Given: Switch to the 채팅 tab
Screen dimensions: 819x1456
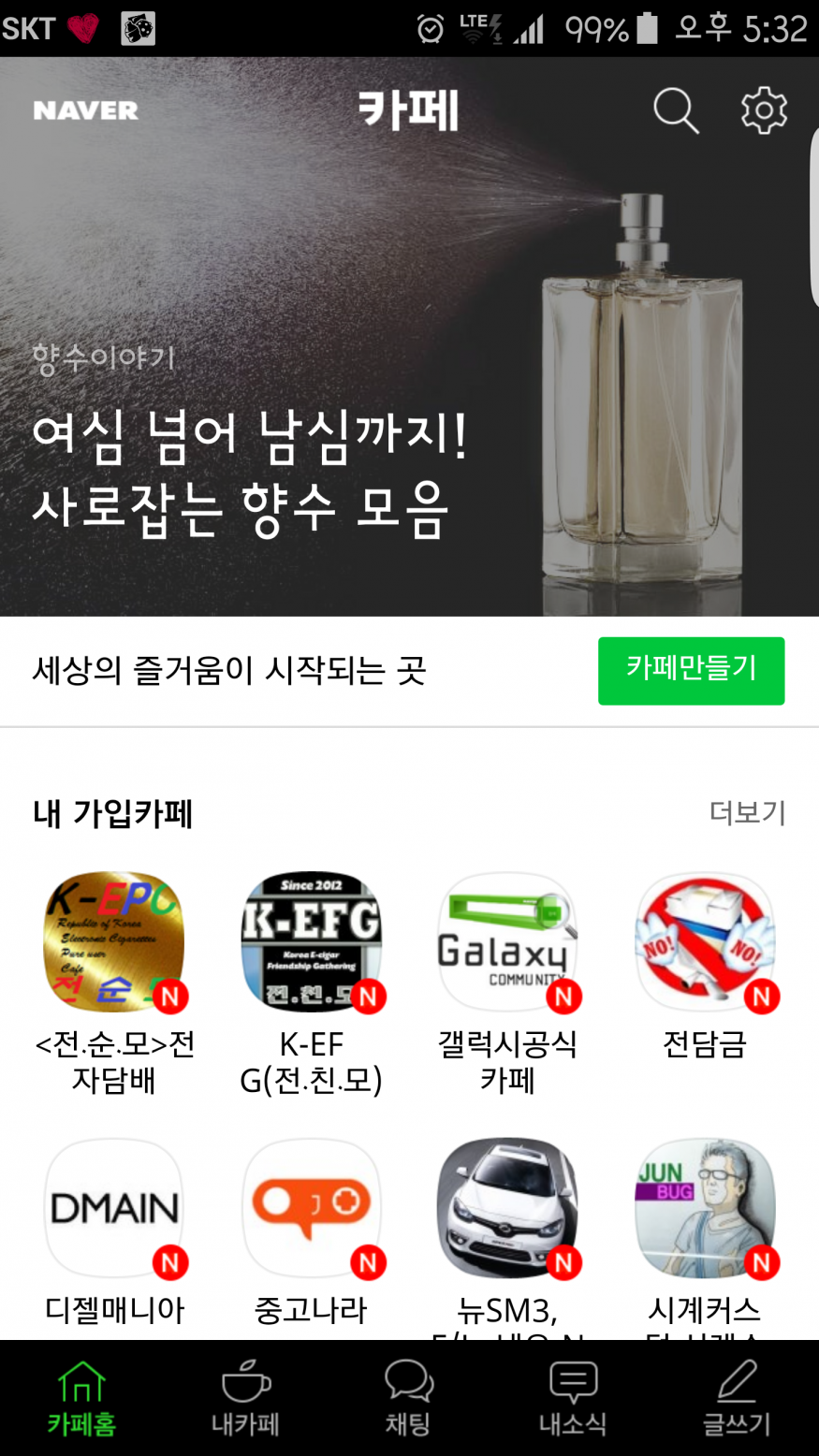Looking at the screenshot, I should [x=409, y=1398].
